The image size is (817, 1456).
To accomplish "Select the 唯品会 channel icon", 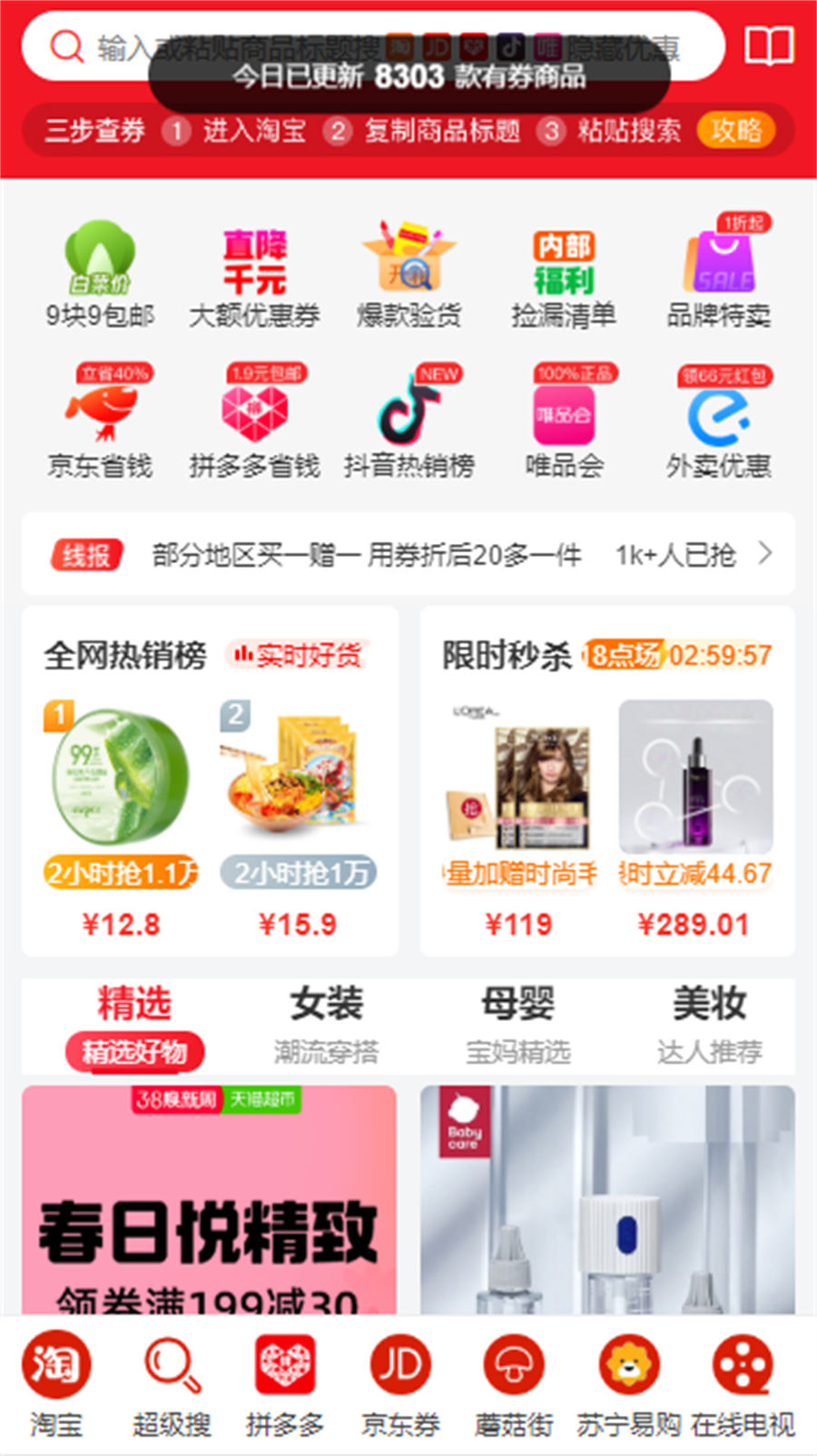I will 565,413.
